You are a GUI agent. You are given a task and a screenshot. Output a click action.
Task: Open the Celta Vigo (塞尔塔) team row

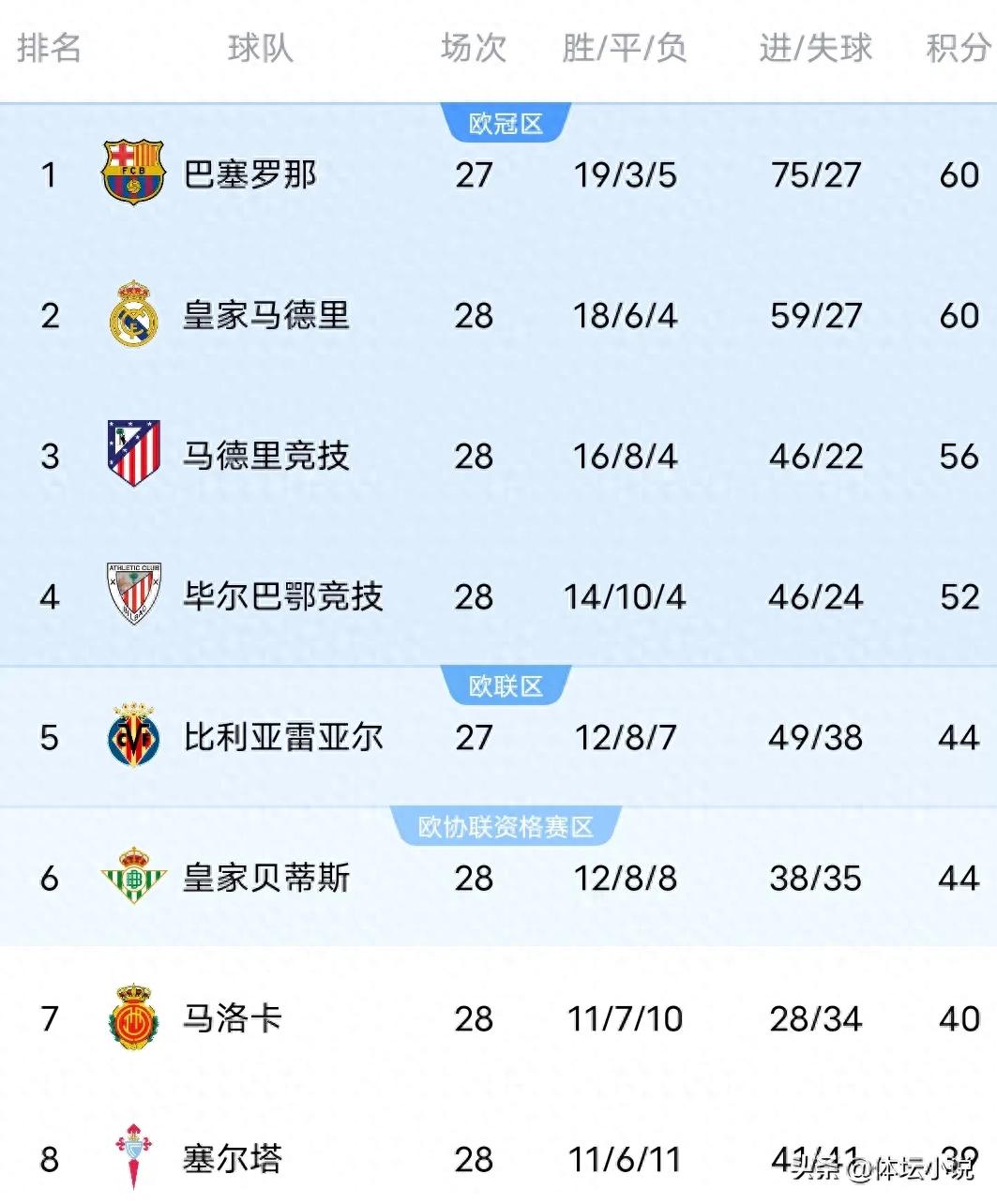pyautogui.click(x=233, y=1159)
